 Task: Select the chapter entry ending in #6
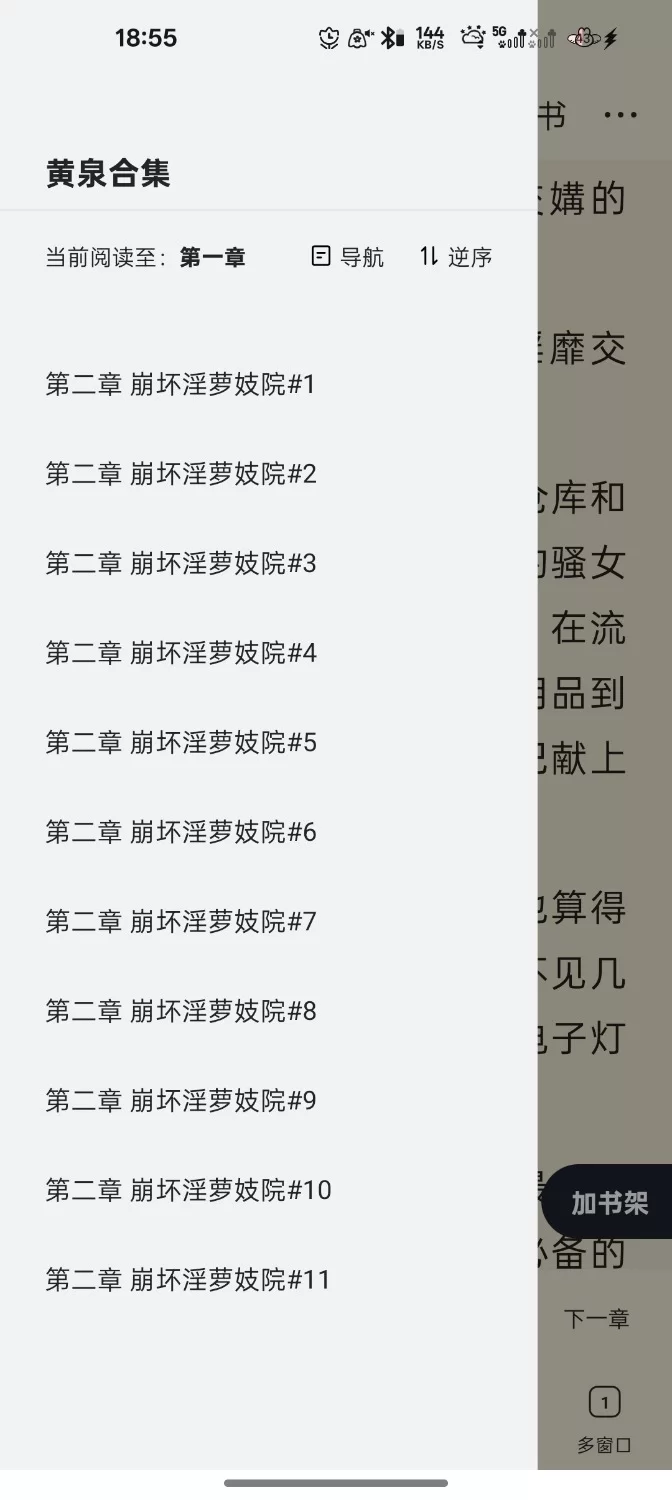click(181, 832)
